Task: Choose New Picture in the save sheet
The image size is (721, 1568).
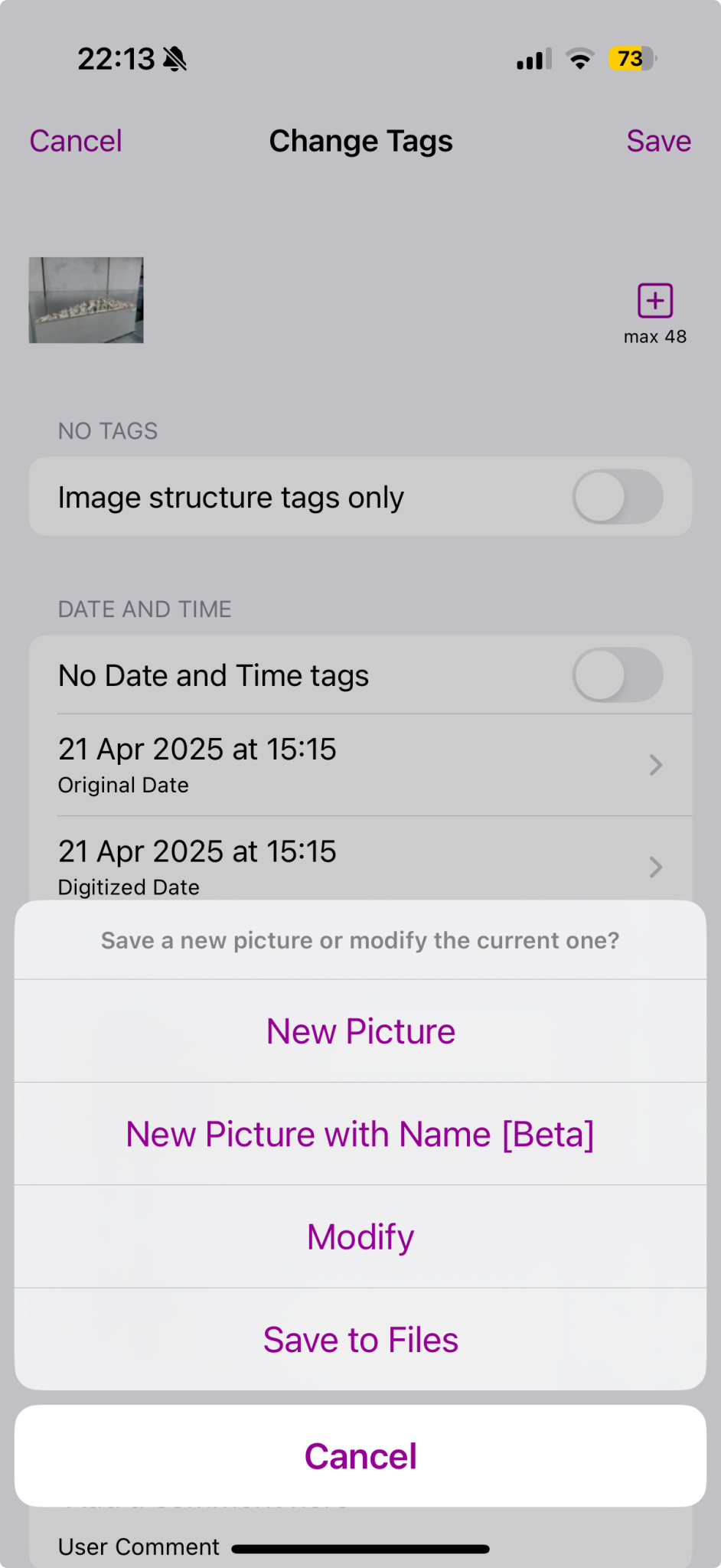Action: [360, 1031]
